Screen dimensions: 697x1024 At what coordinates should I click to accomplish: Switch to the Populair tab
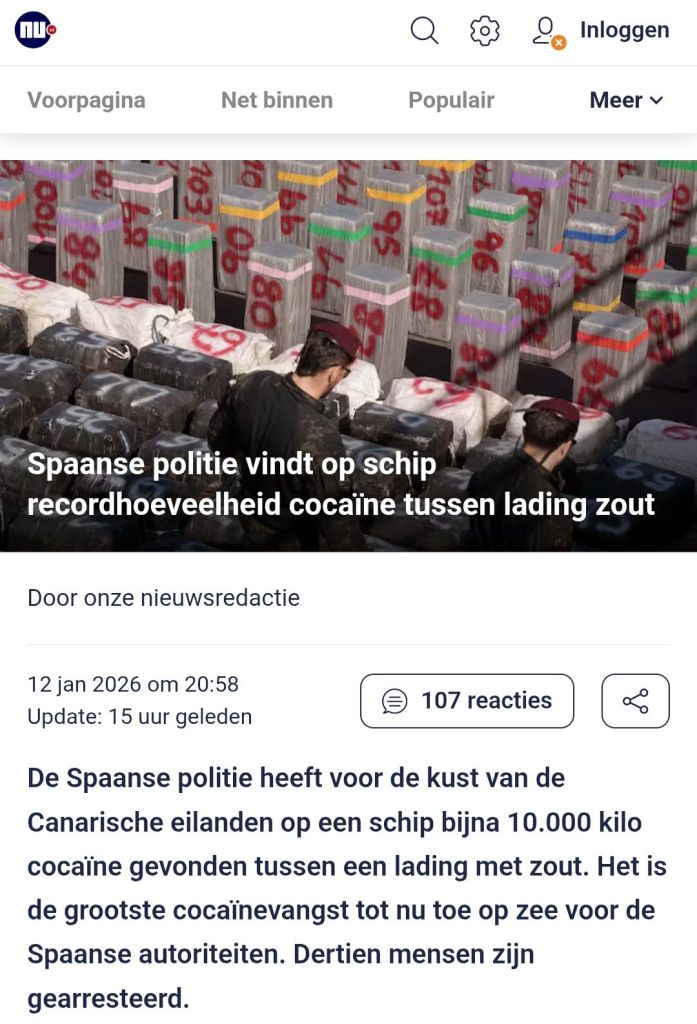click(x=451, y=100)
